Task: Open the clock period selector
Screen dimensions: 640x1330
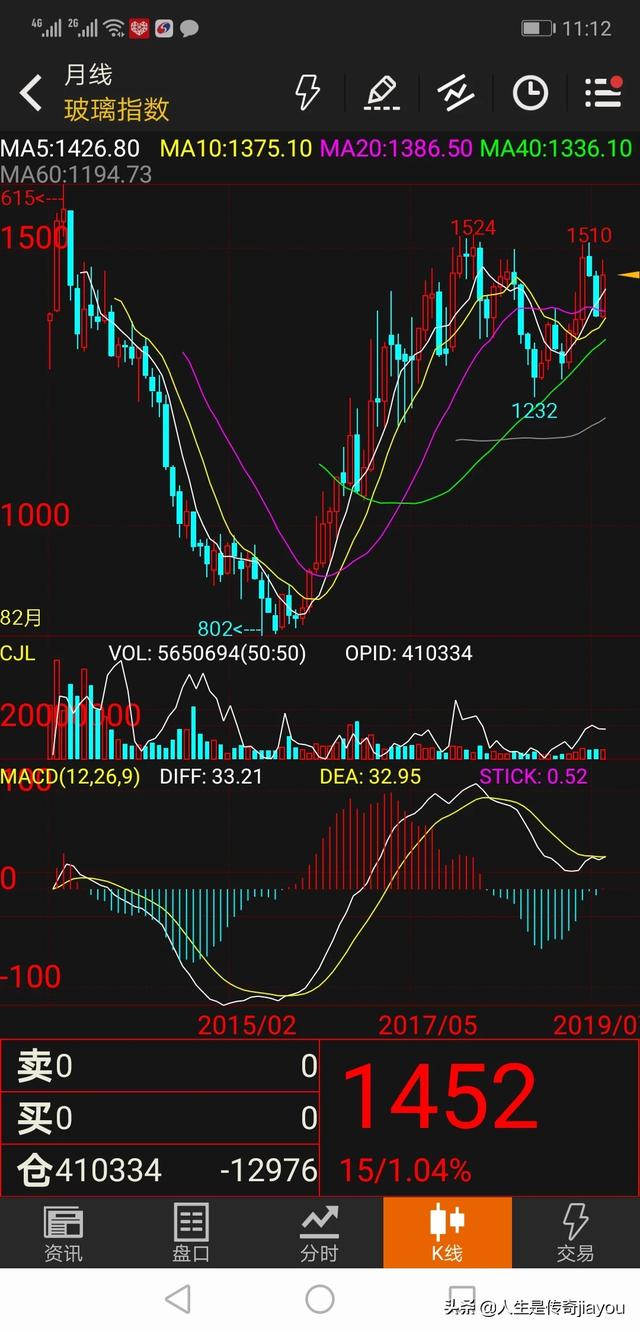Action: pos(530,93)
